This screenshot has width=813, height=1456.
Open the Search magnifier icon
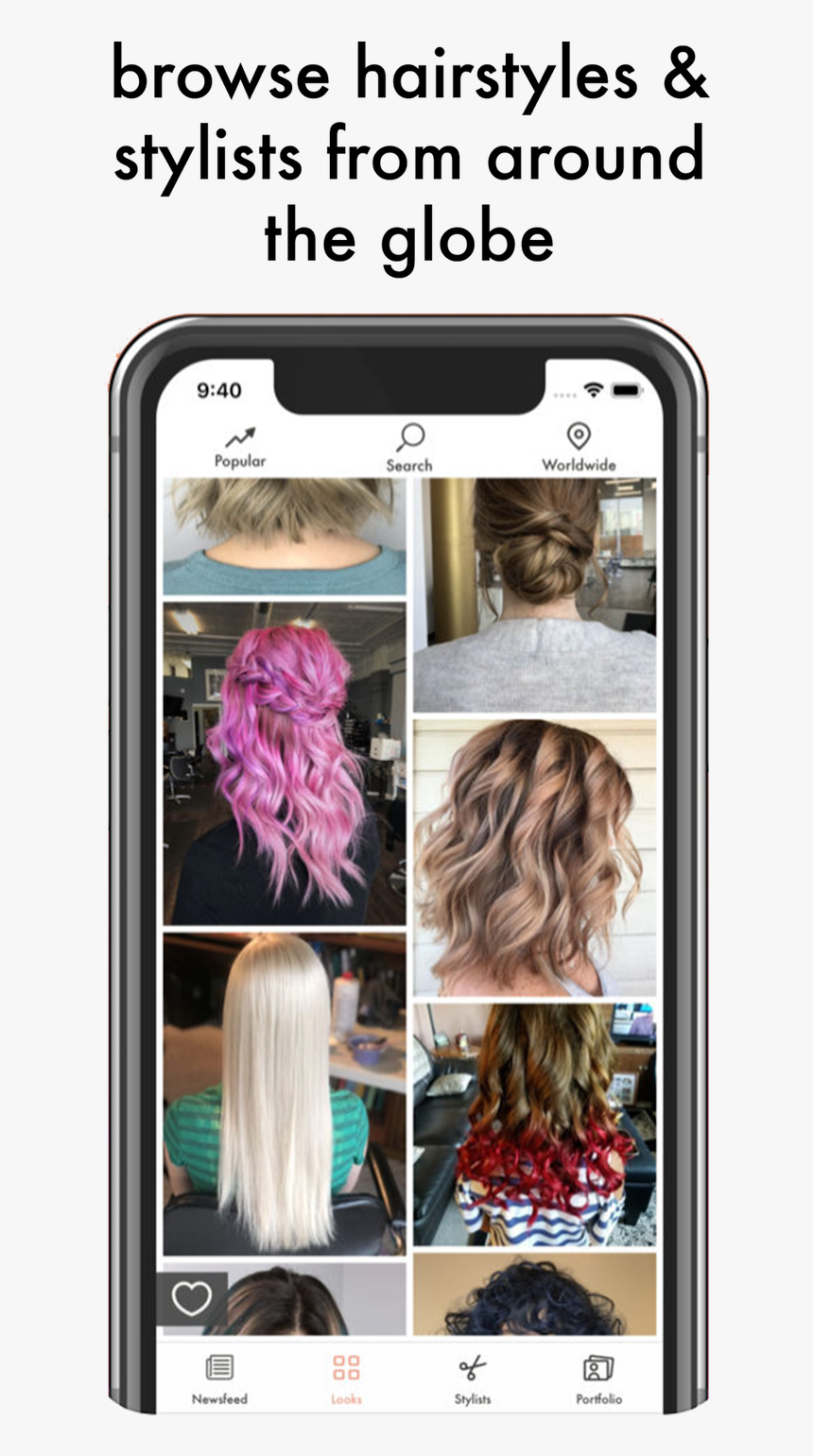(410, 437)
